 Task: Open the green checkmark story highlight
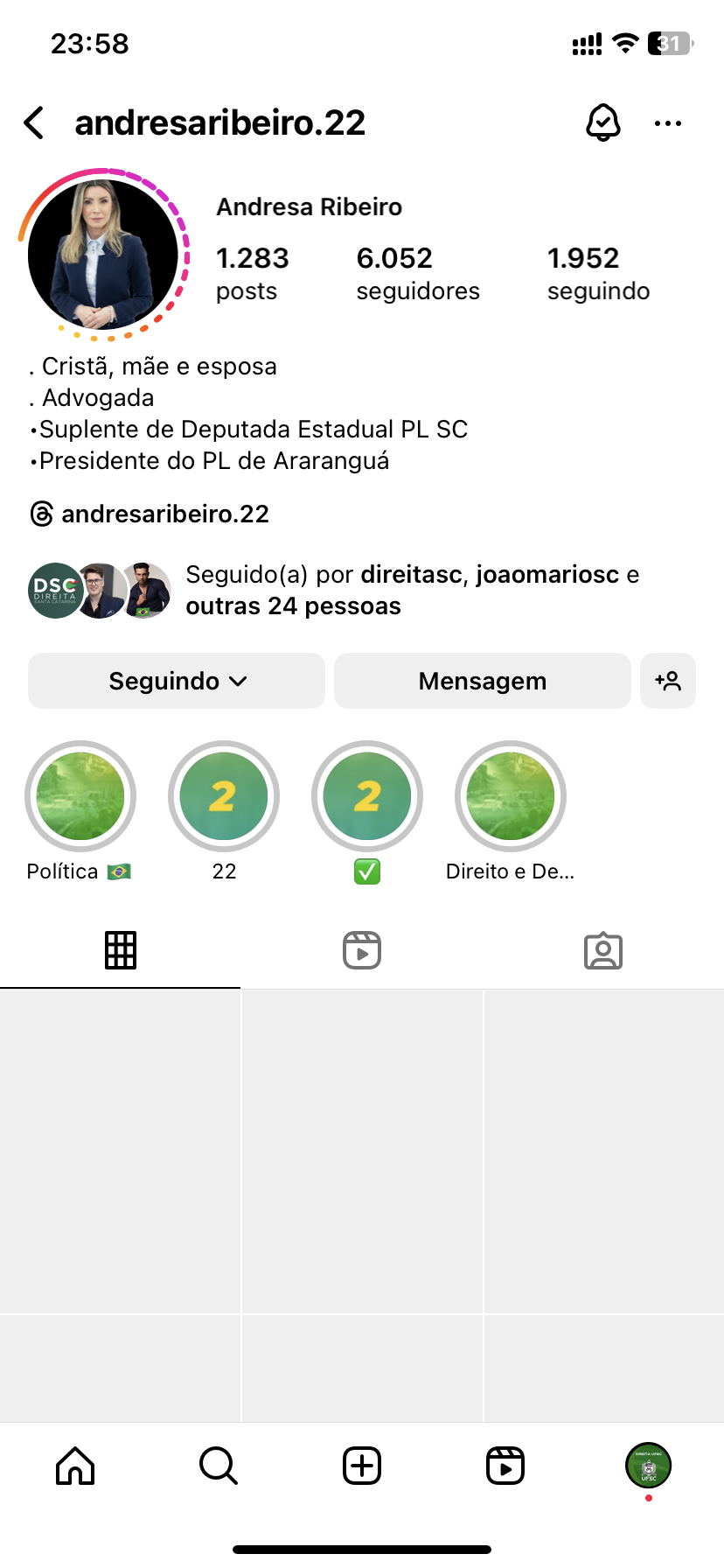coord(367,796)
